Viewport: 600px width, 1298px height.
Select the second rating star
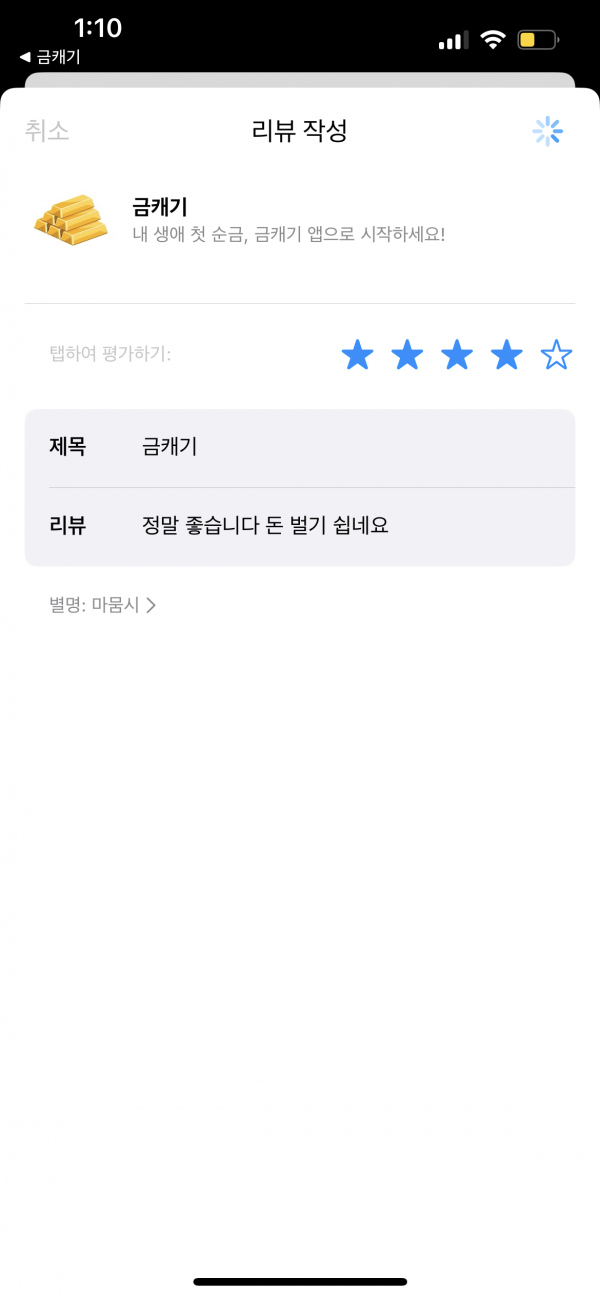click(x=407, y=354)
